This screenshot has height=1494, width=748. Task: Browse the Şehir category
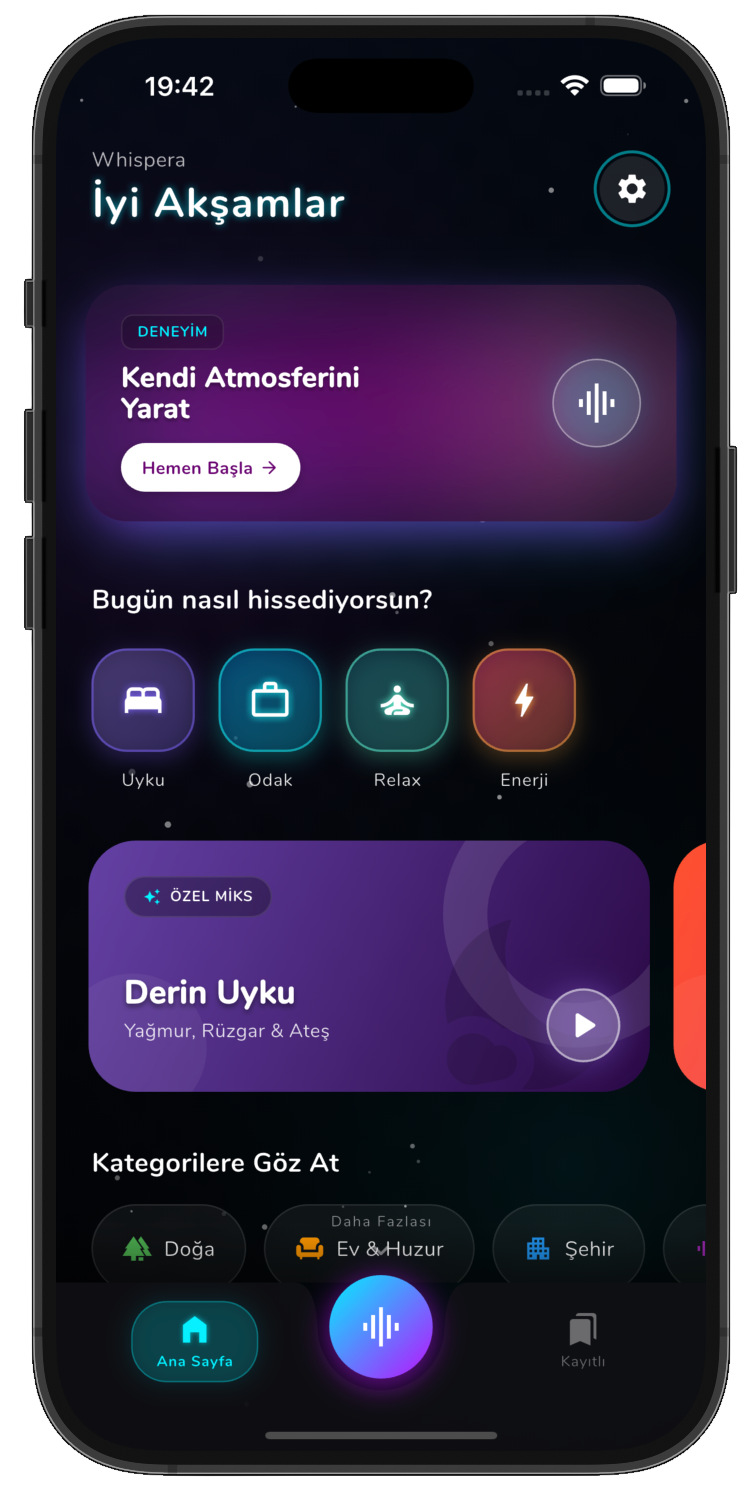coord(569,1248)
